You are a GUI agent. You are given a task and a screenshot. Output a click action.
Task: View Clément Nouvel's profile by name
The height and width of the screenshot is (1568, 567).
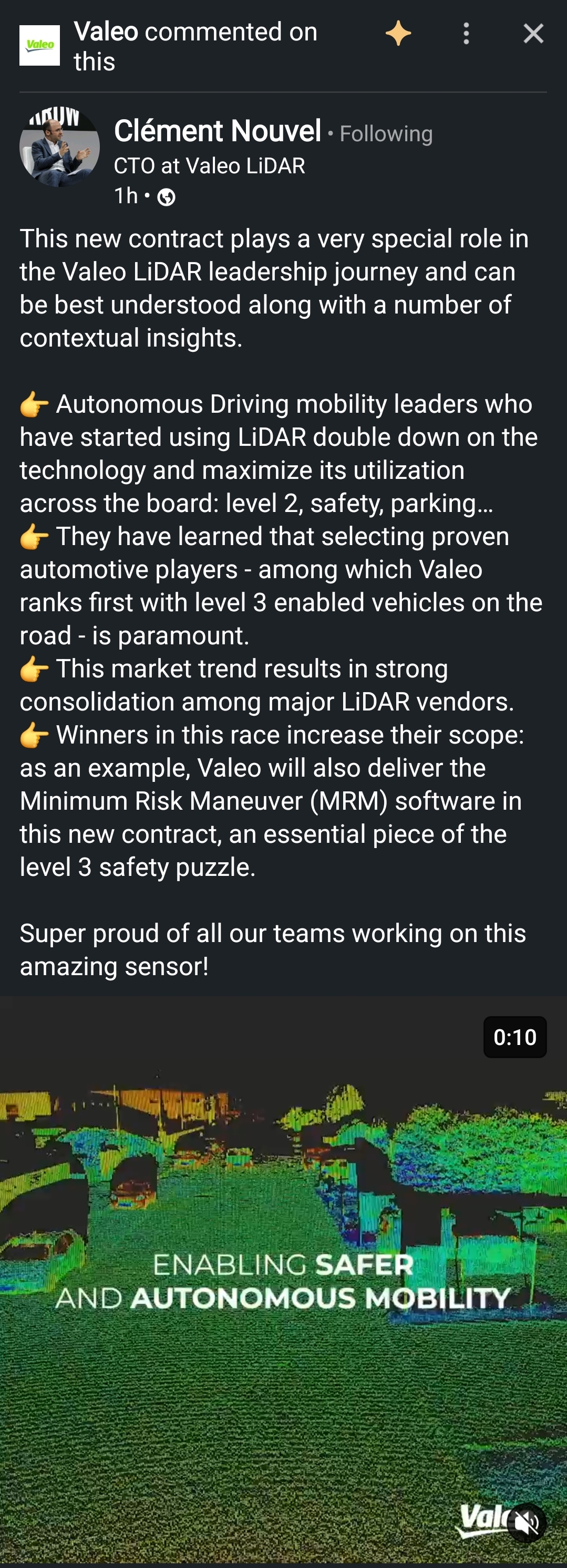point(217,131)
